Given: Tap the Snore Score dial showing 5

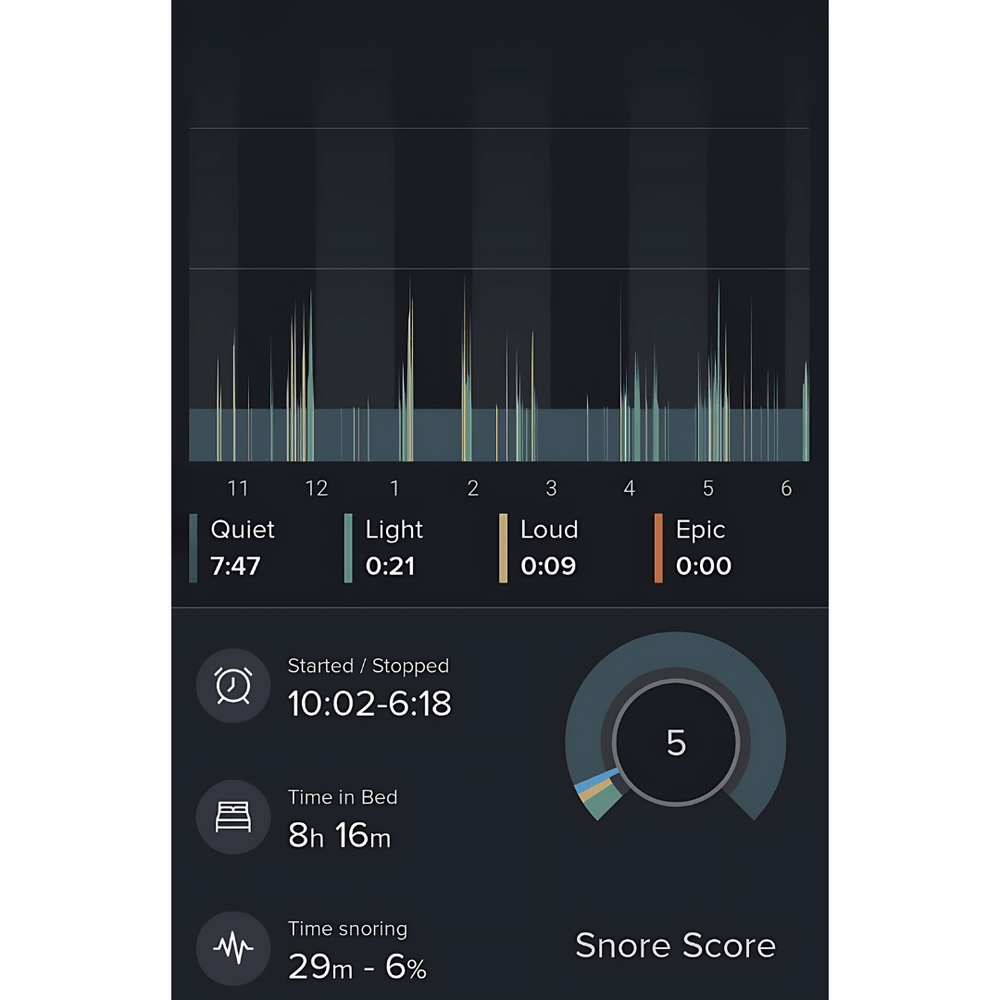Looking at the screenshot, I should tap(675, 742).
